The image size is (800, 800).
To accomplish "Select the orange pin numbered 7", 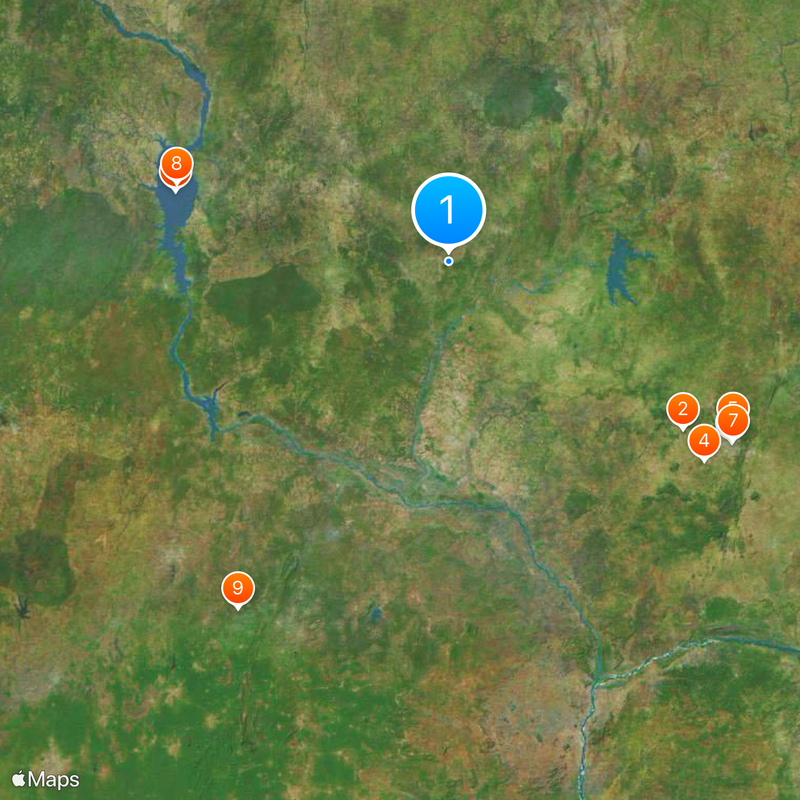I will [x=733, y=421].
